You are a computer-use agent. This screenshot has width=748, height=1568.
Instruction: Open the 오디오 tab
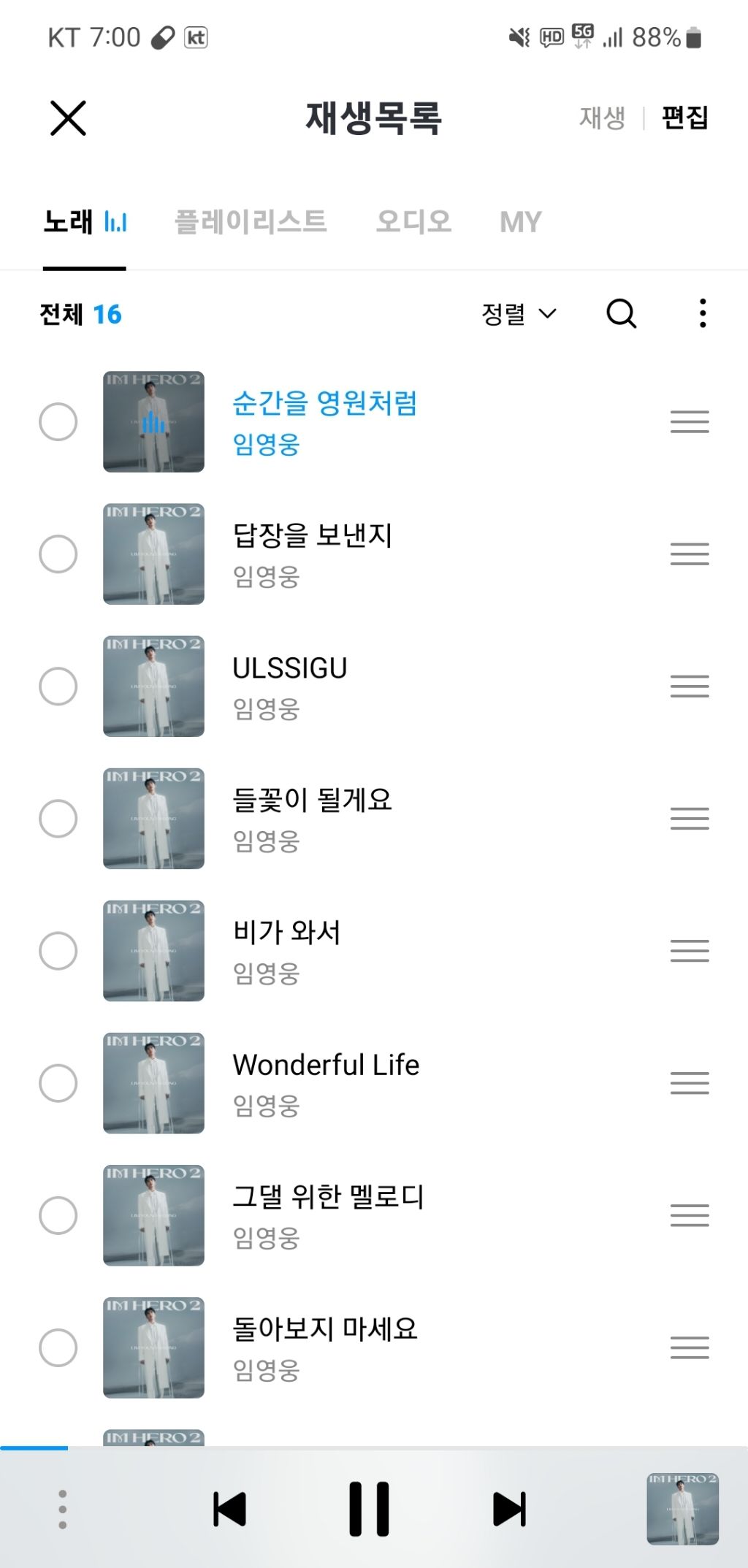coord(413,222)
